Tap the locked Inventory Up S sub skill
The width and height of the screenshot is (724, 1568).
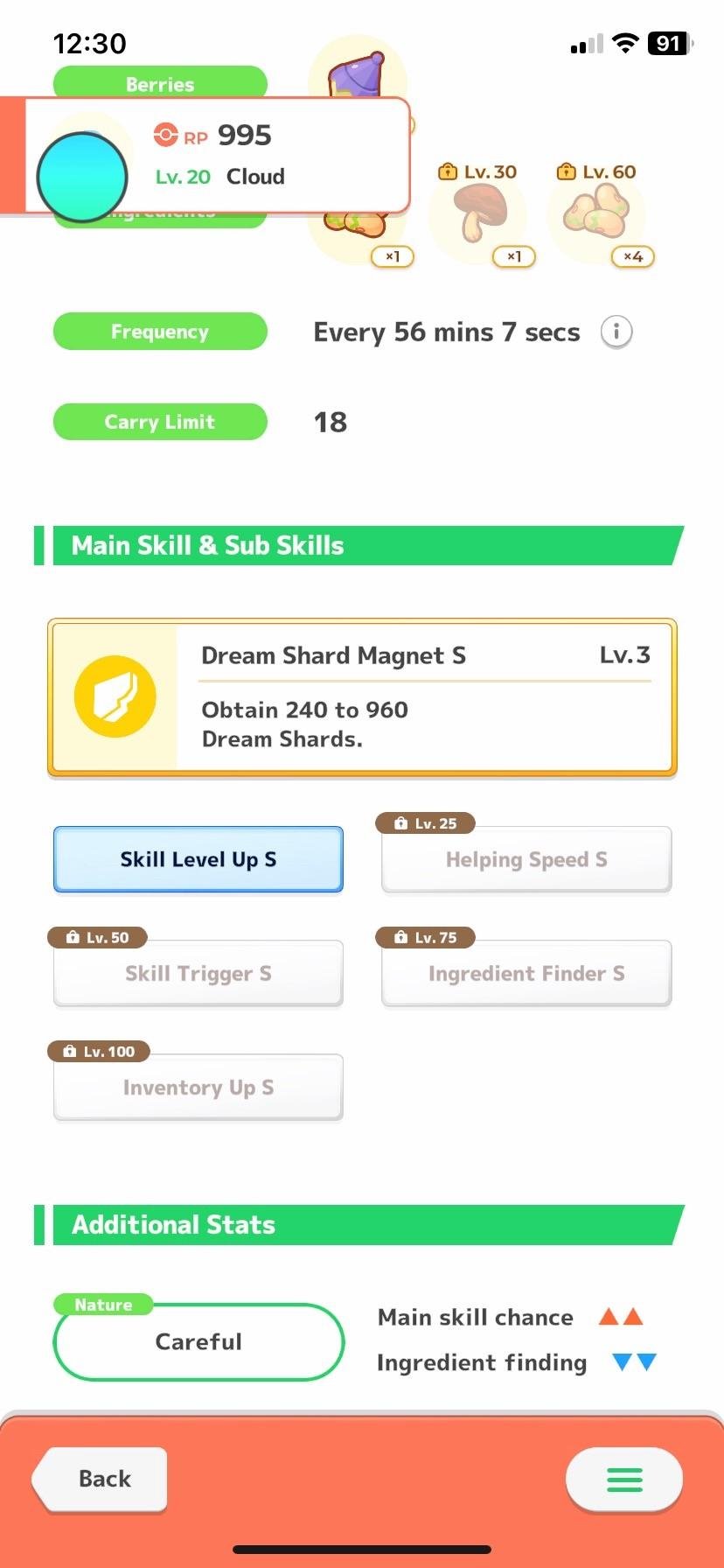coord(198,1088)
